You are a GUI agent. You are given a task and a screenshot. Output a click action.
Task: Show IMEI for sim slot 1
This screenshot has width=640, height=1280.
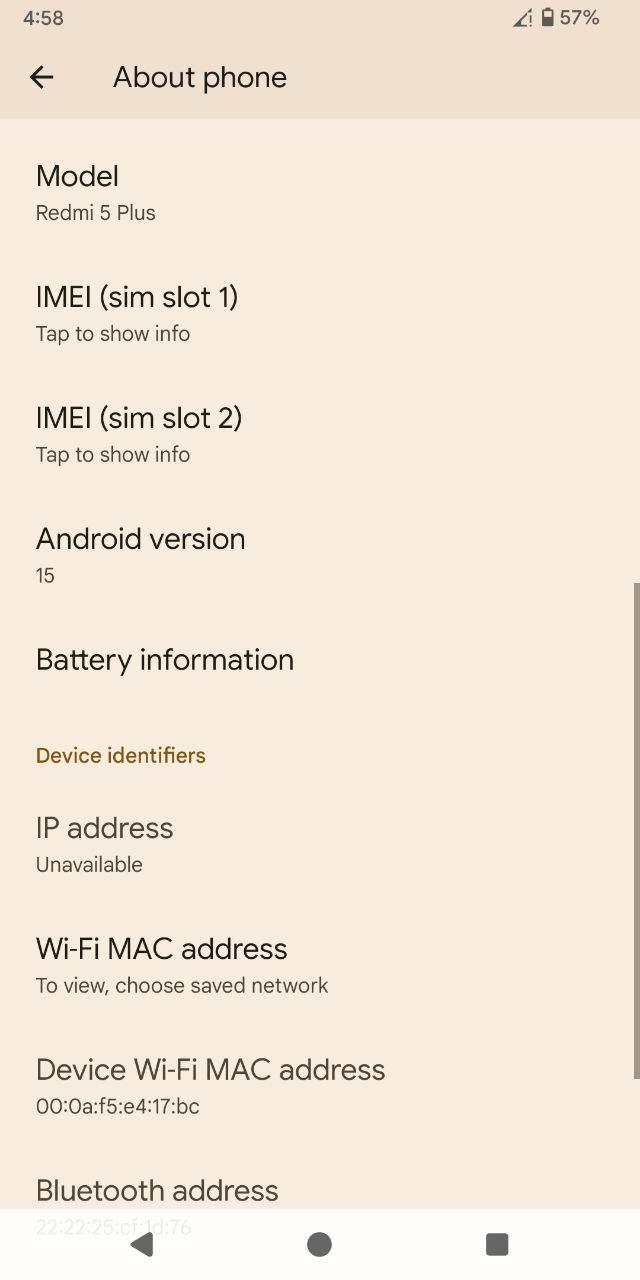320,314
